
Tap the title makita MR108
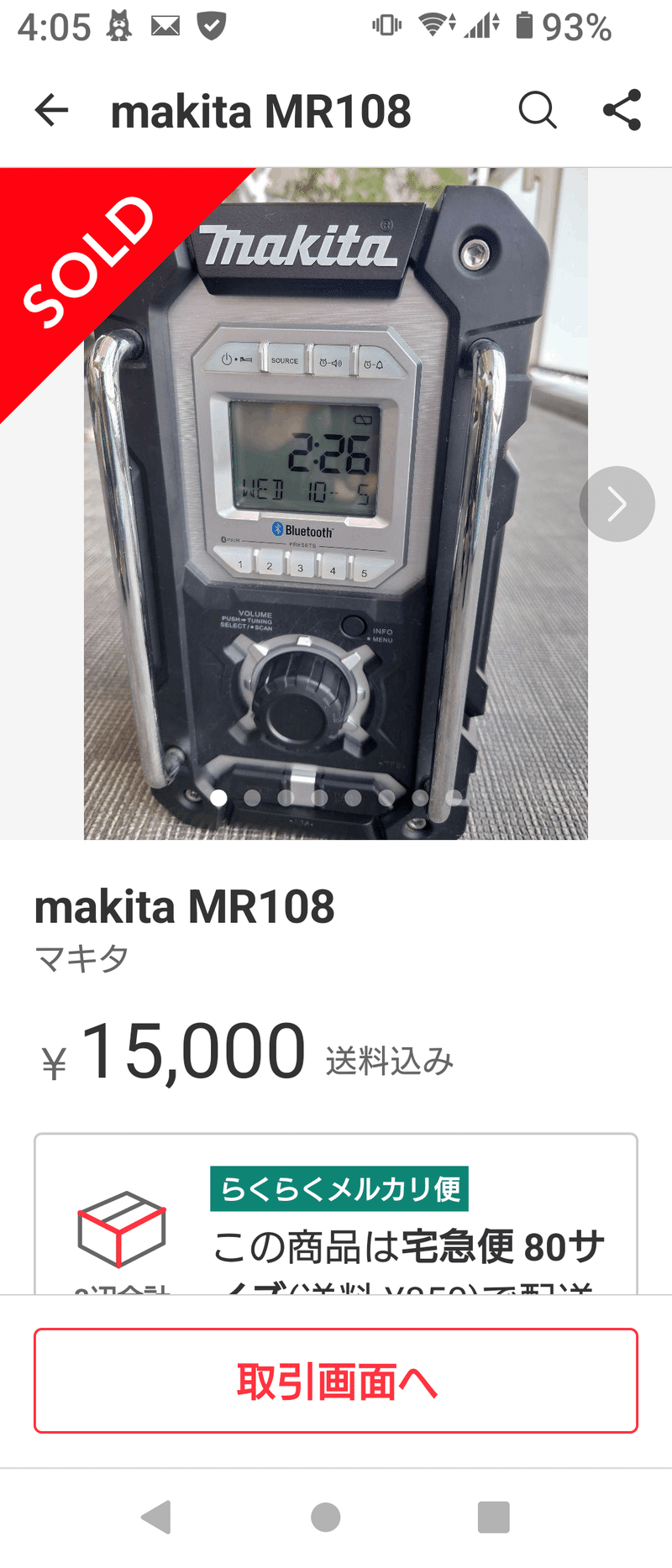185,907
